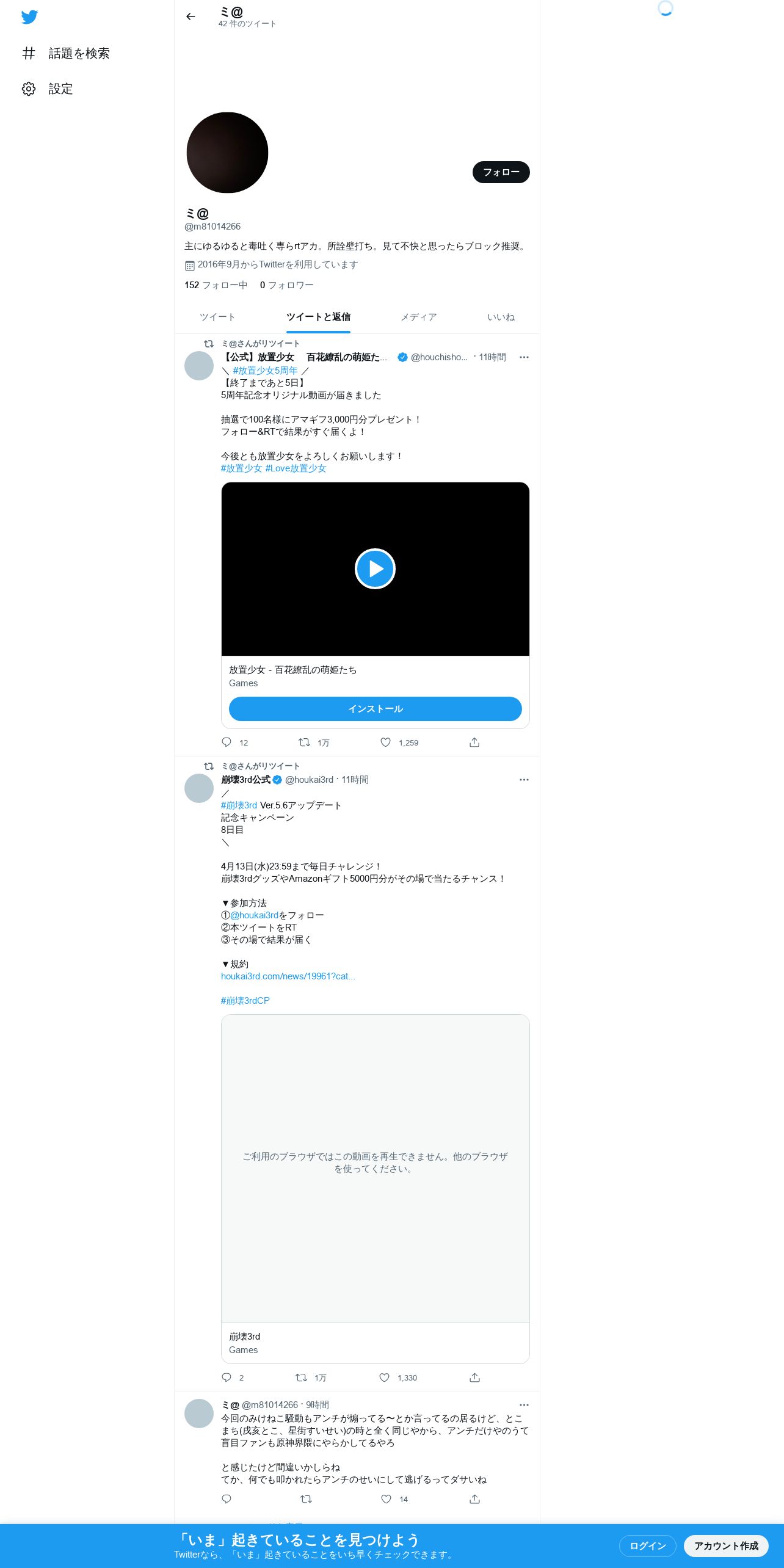Switch to the メディア tab

[x=419, y=317]
